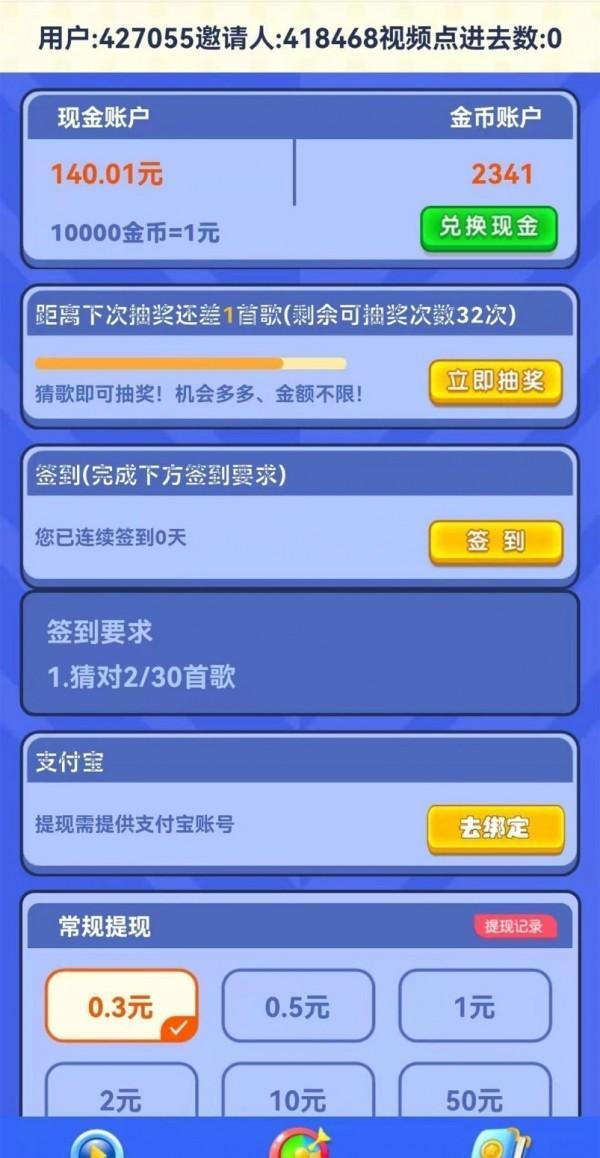Choose the 0.5元 withdrawal option
Screen dimensions: 600x1158
tap(298, 1006)
